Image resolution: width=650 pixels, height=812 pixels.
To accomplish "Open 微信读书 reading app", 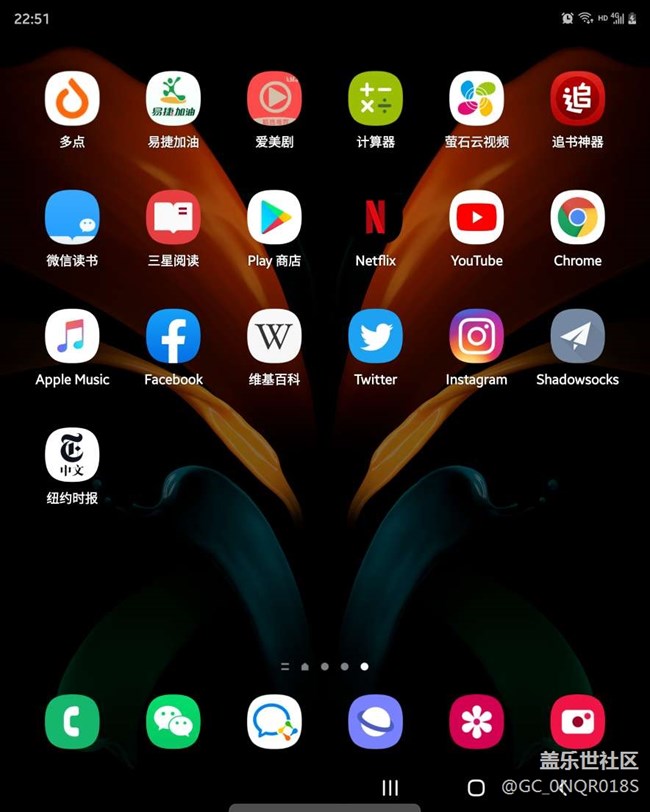I will [72, 217].
